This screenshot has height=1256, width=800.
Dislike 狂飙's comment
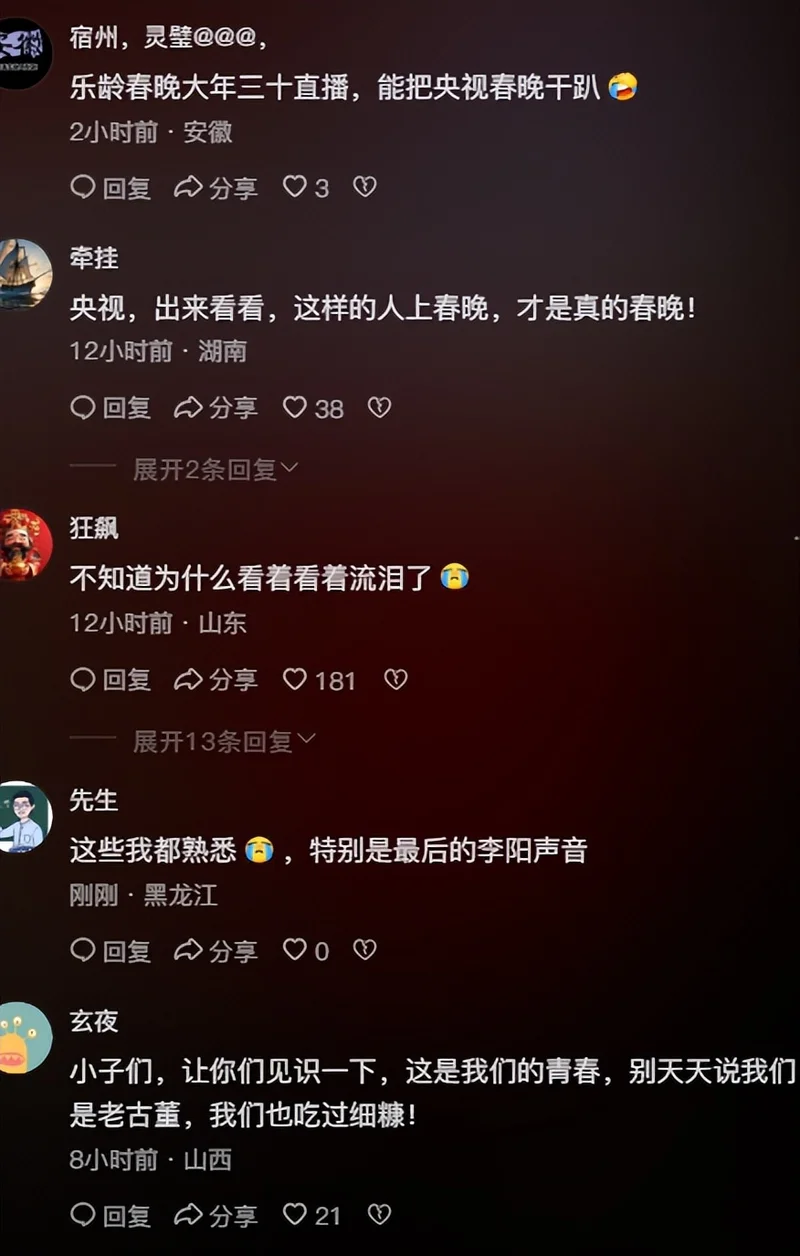tap(396, 680)
